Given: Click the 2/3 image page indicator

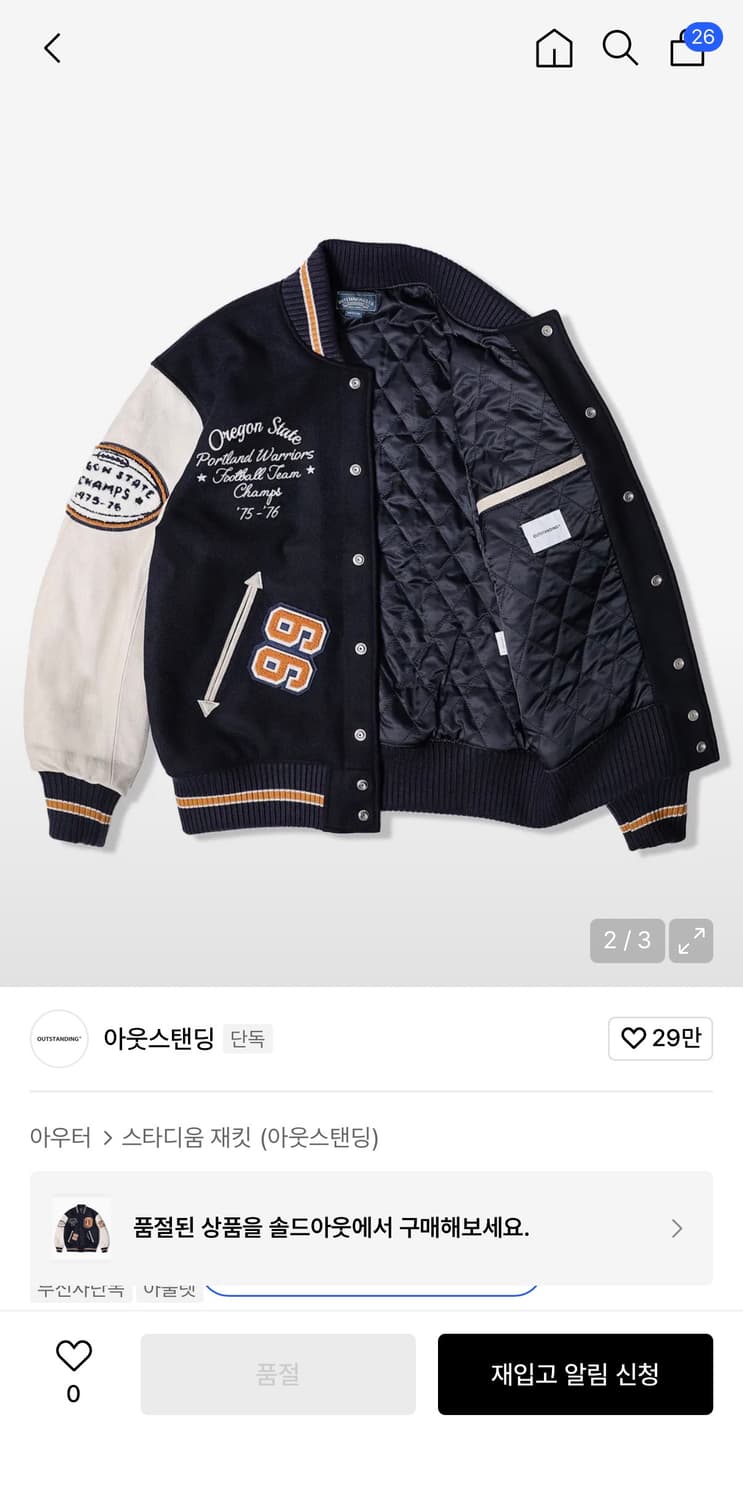Looking at the screenshot, I should click(627, 940).
